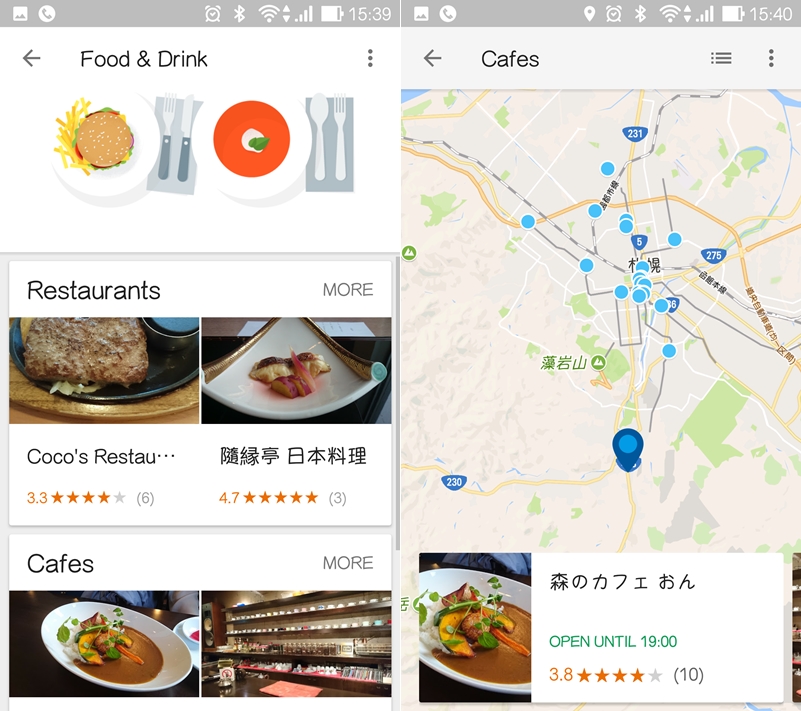Show more Cafes
Image resolution: width=801 pixels, height=711 pixels.
point(347,563)
